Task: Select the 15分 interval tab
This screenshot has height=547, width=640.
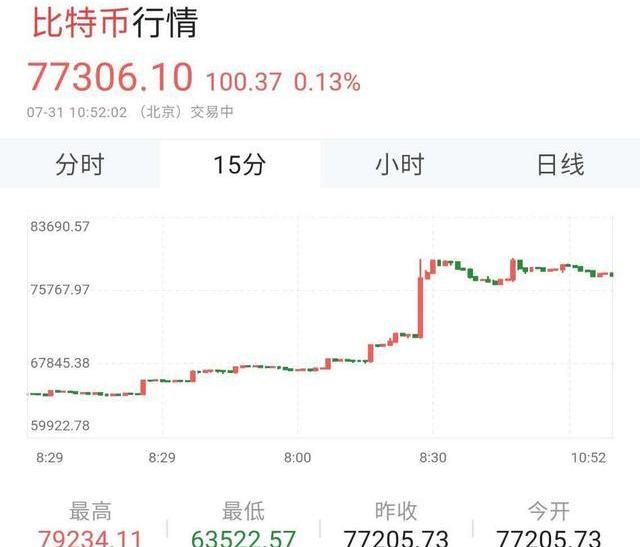Action: (240, 164)
